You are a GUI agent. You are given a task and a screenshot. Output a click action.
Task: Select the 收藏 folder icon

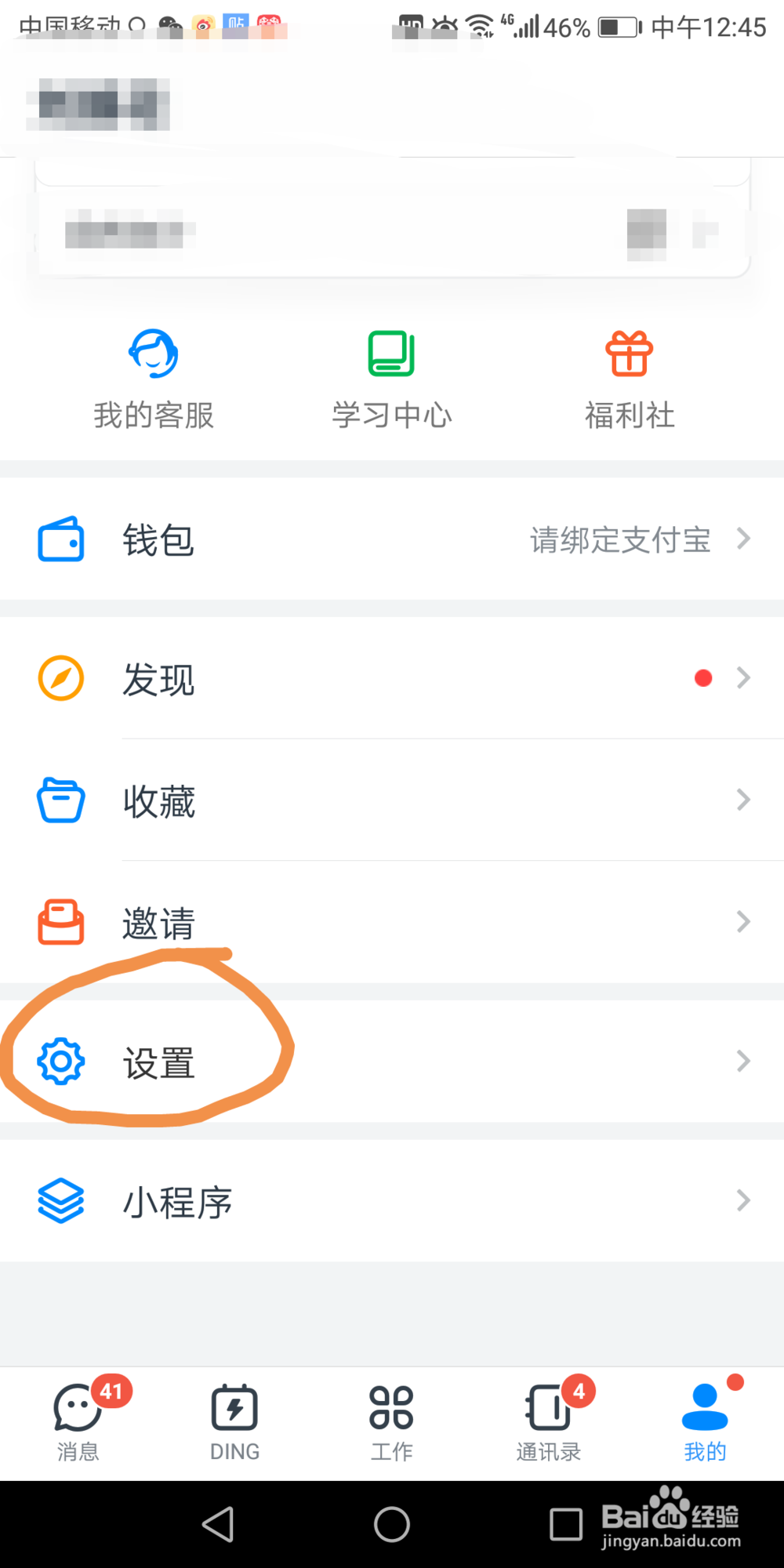click(60, 799)
